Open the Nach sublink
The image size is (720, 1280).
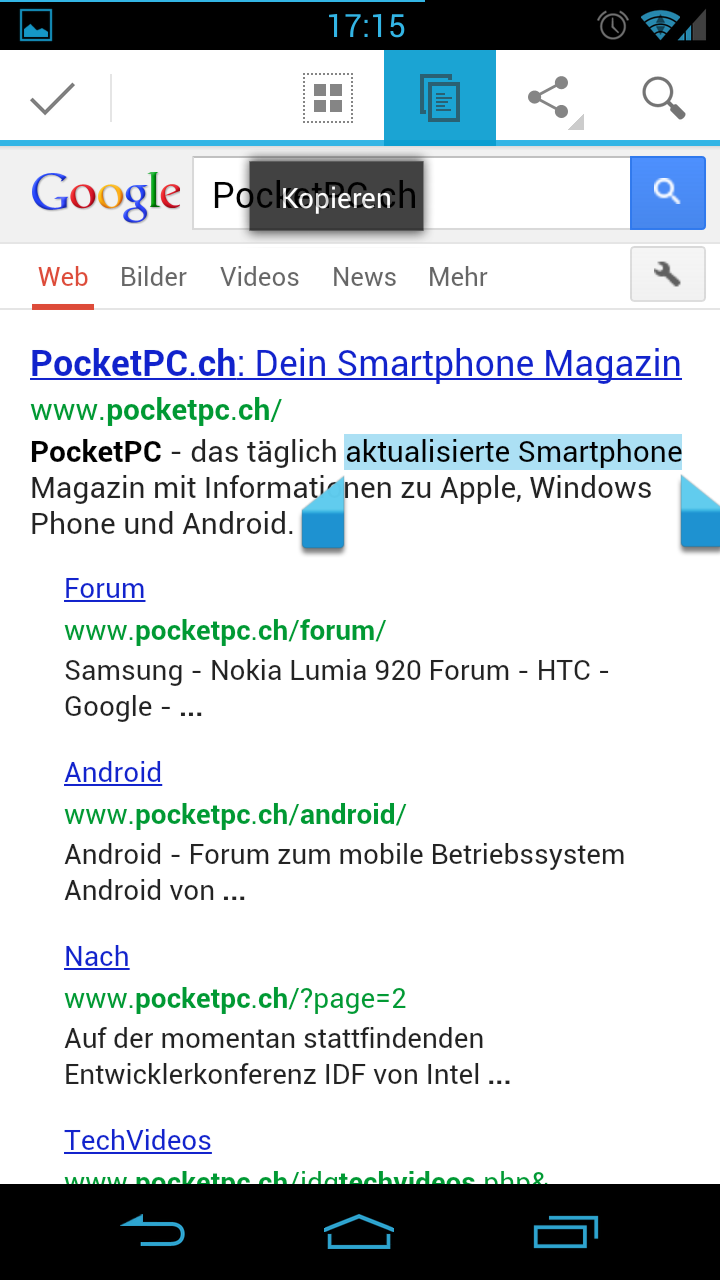coord(97,956)
